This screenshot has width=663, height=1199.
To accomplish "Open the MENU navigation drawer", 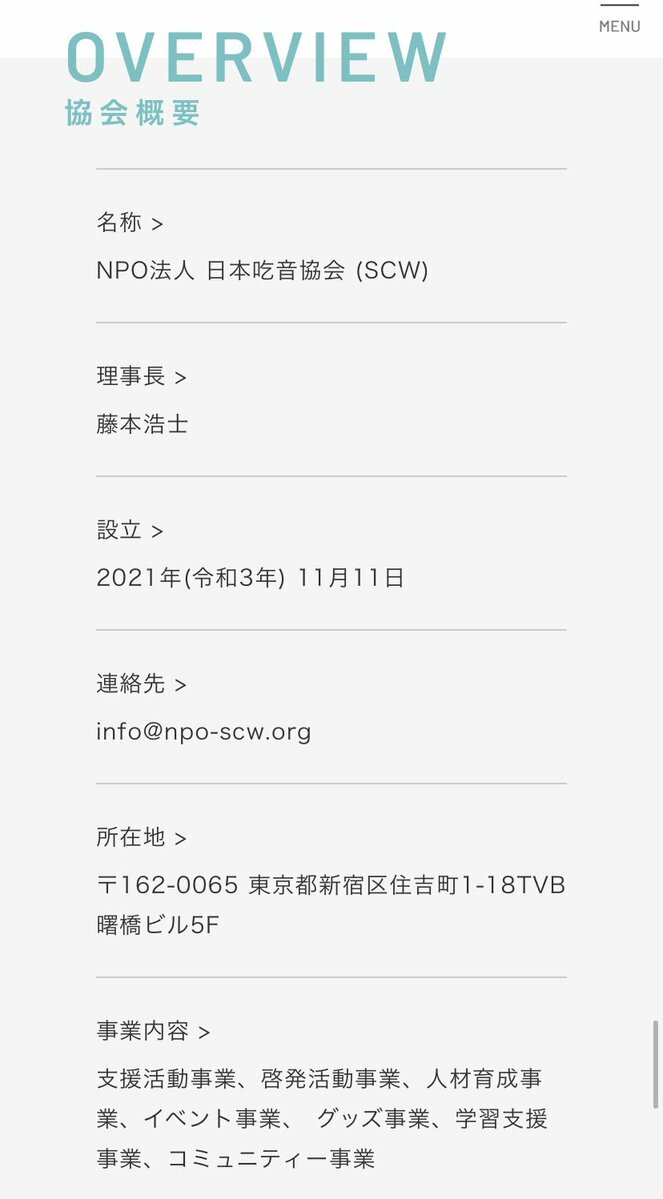I will [x=619, y=19].
